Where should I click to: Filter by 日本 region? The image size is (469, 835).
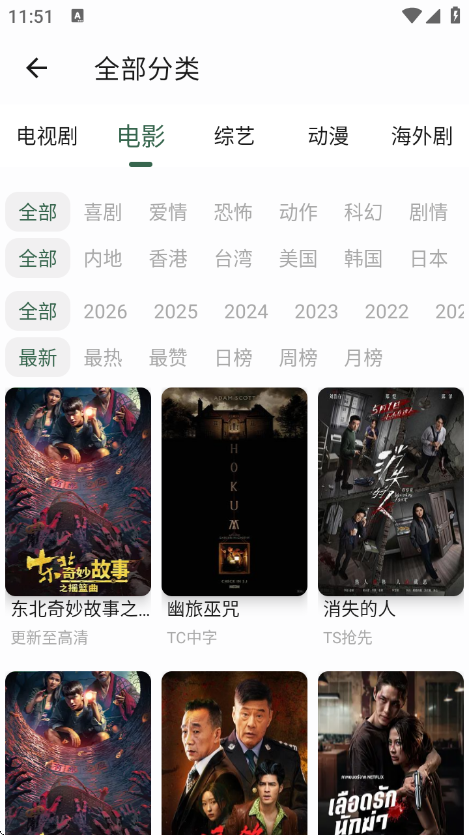(429, 258)
